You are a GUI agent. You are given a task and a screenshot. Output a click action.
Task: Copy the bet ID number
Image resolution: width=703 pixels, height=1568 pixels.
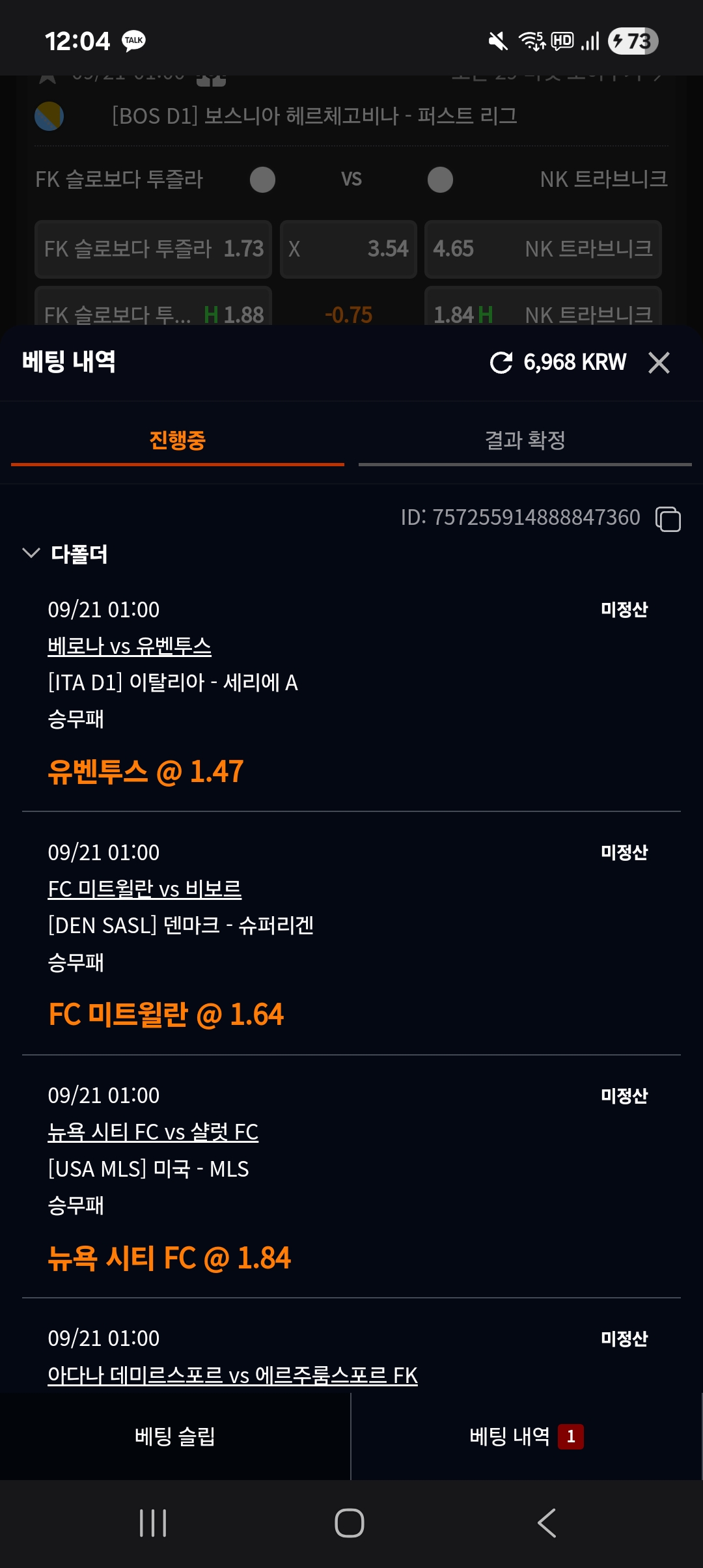668,519
